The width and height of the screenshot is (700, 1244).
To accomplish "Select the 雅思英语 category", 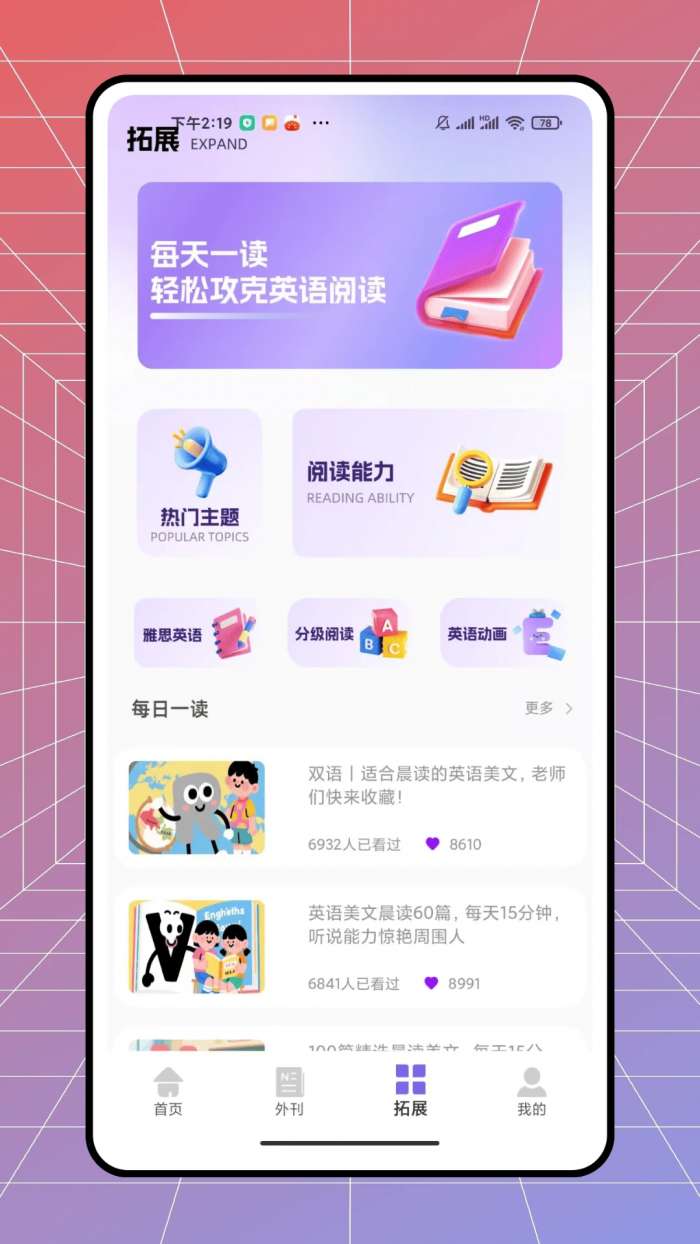I will [195, 634].
